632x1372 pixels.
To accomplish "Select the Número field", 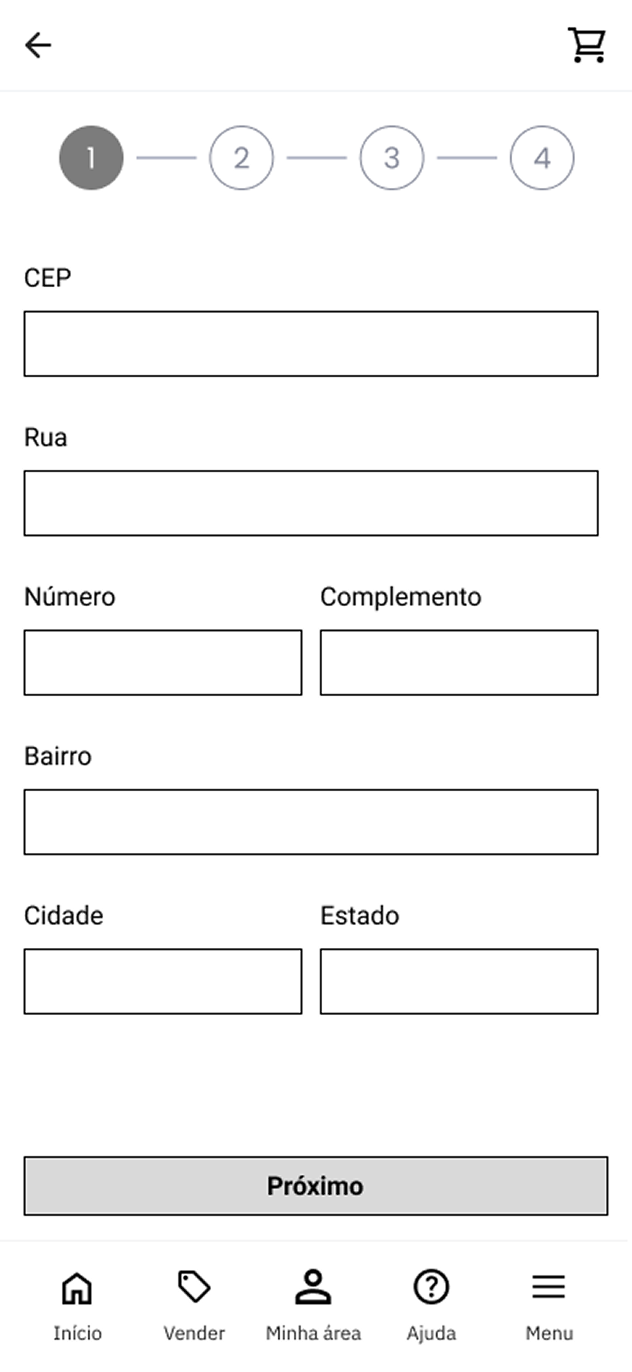I will coord(163,662).
